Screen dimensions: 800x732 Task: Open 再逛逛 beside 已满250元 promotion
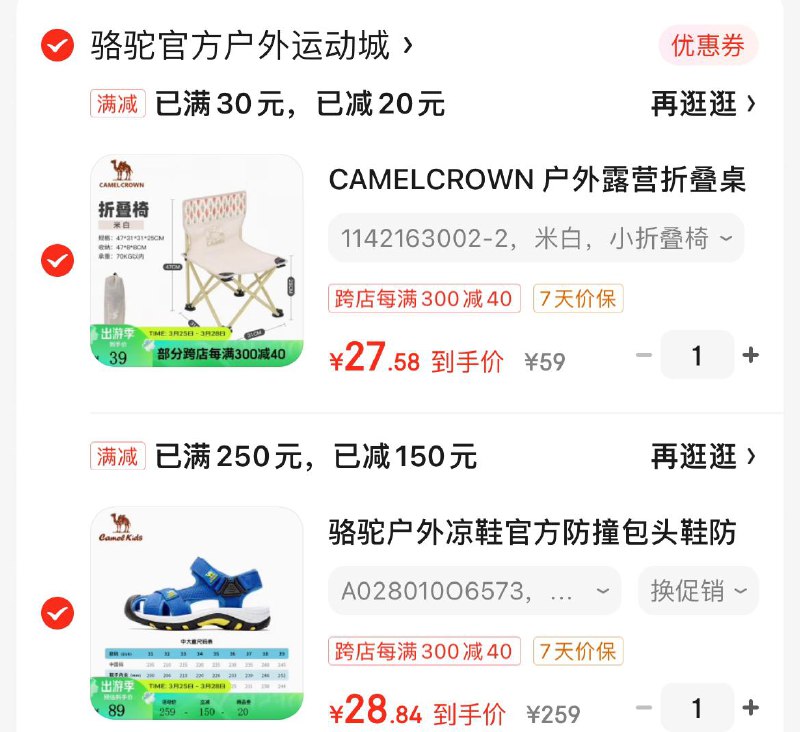tap(703, 457)
